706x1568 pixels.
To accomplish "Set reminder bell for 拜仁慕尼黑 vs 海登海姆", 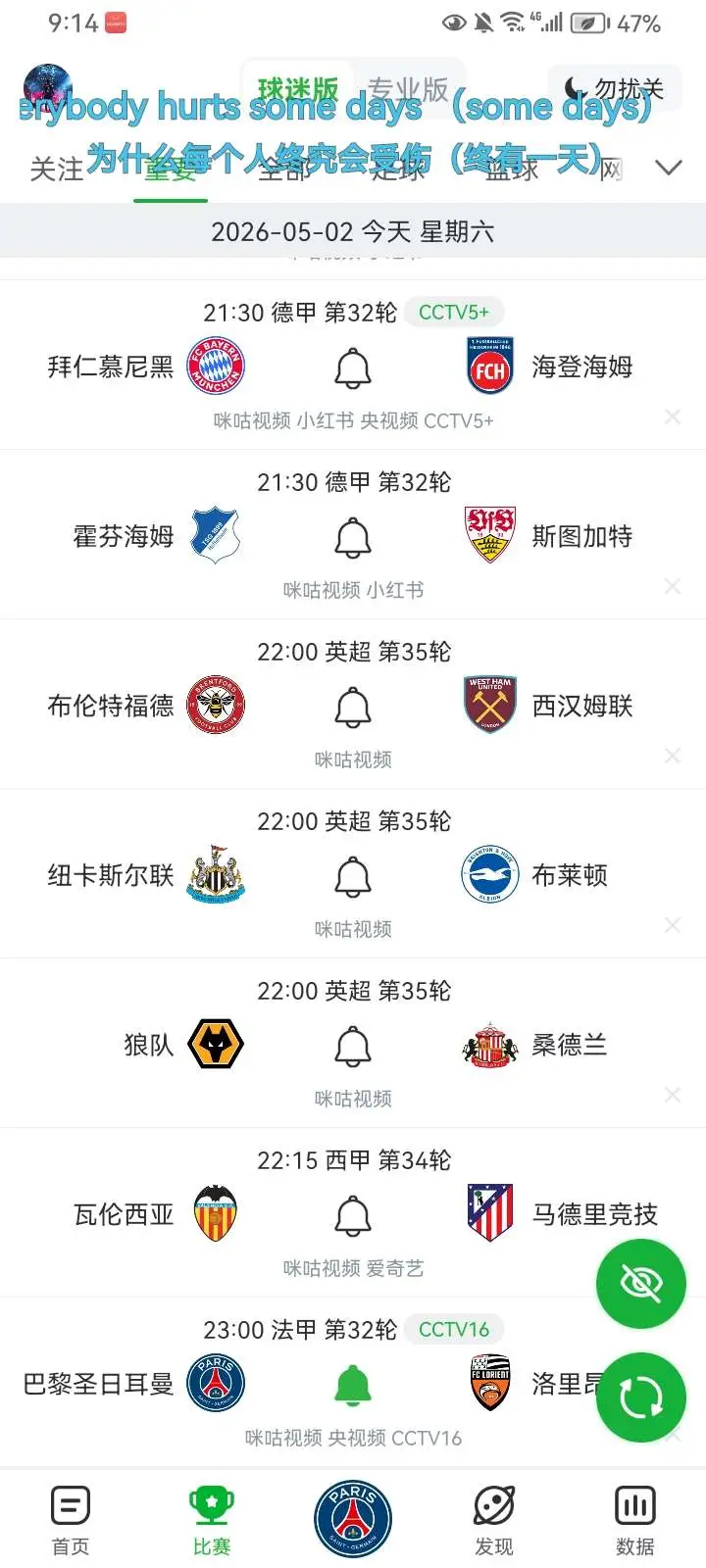I will point(353,368).
